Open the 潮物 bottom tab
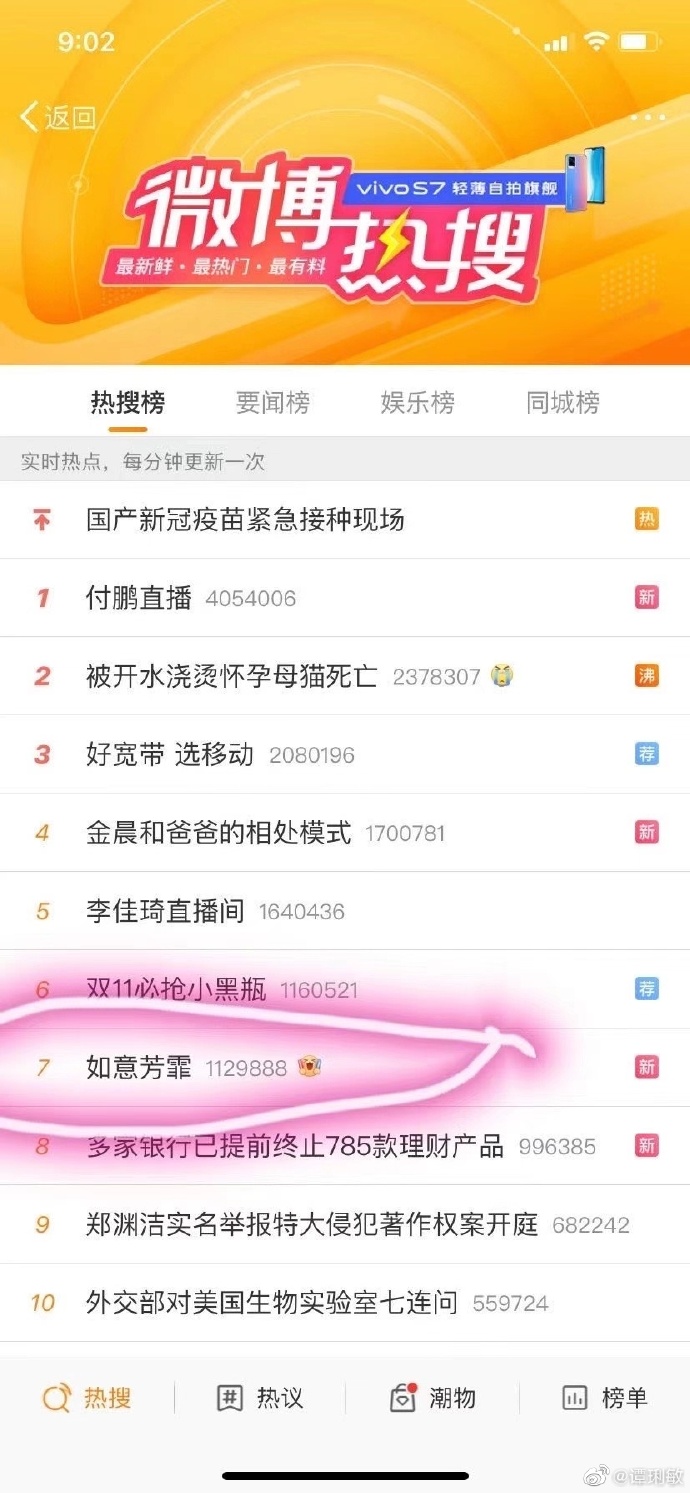690x1493 pixels. click(432, 1398)
